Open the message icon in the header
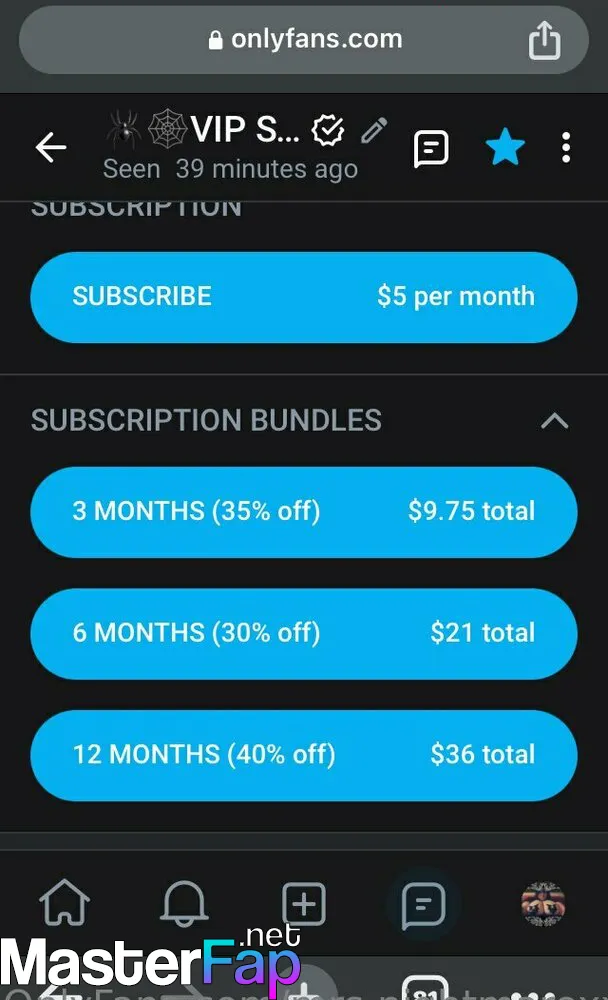The height and width of the screenshot is (1000, 608). click(x=431, y=149)
